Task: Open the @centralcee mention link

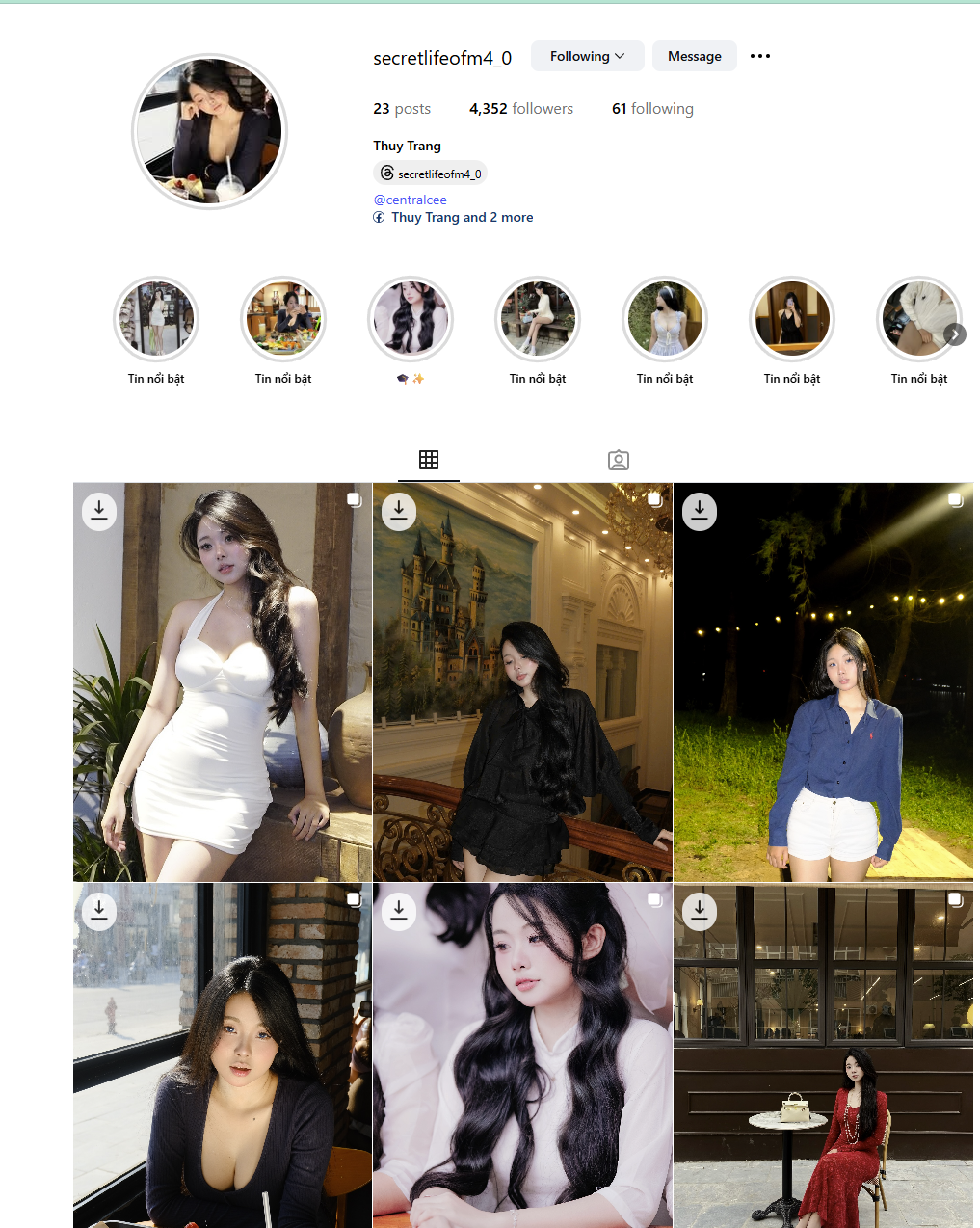Action: pyautogui.click(x=410, y=200)
